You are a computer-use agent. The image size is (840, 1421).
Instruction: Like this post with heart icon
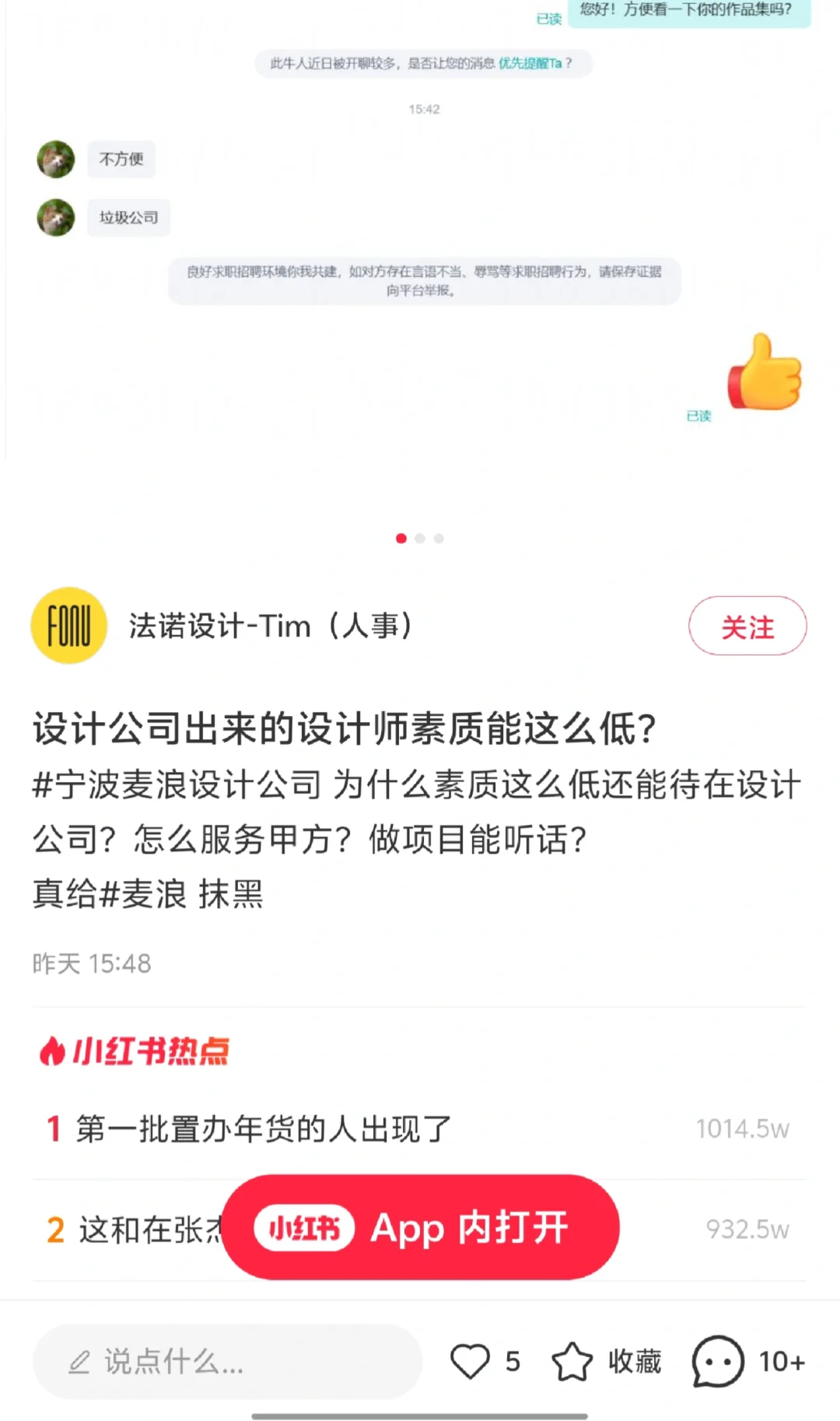point(470,1362)
